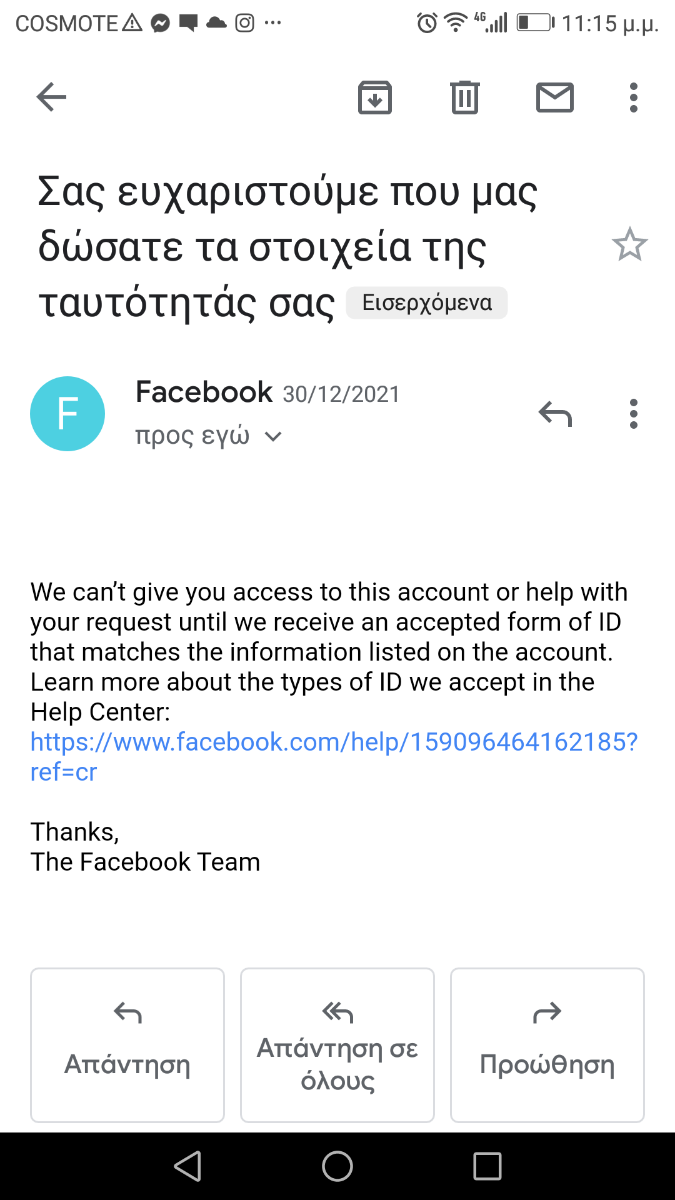Delete this email with the trash icon

click(465, 97)
